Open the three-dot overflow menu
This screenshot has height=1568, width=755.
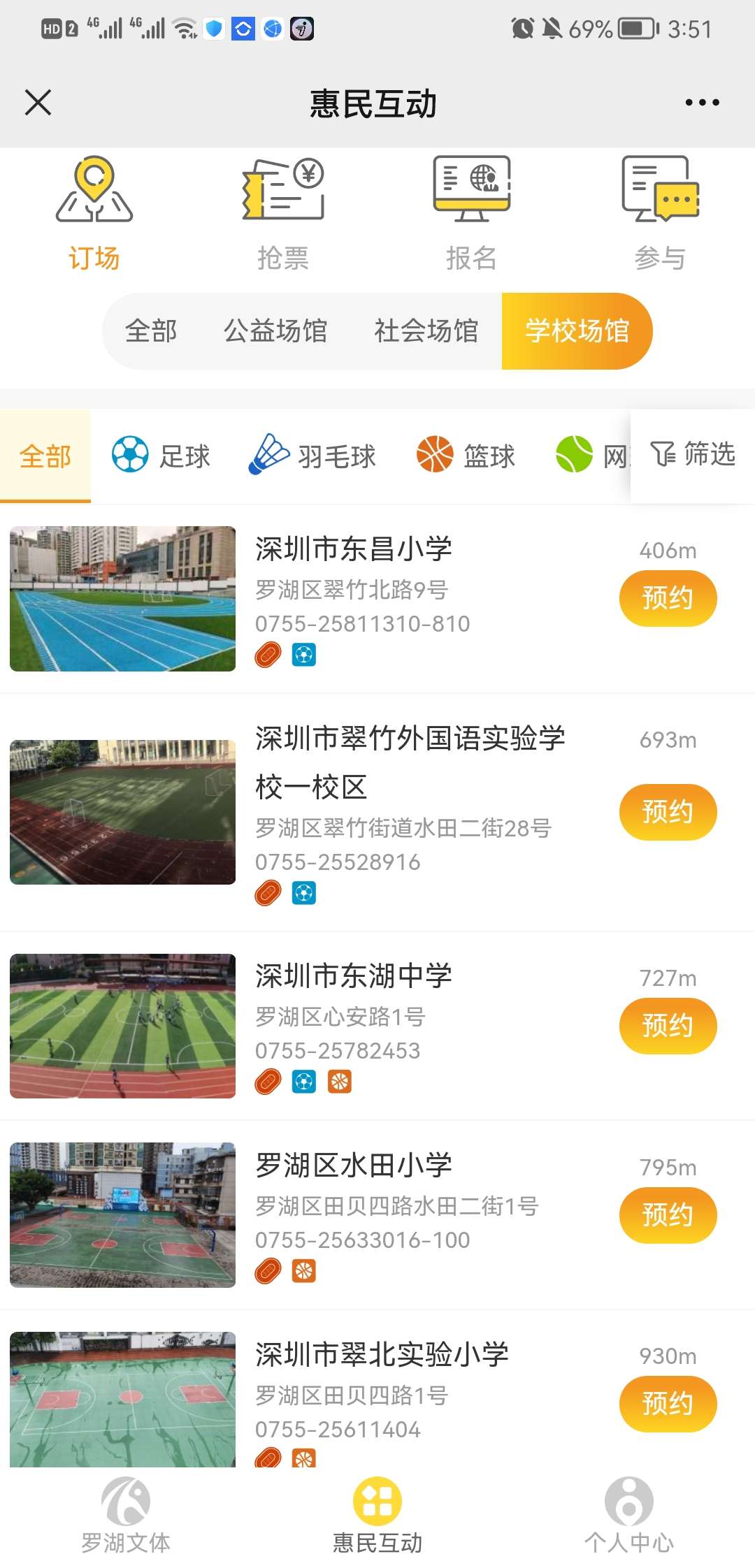tap(702, 103)
